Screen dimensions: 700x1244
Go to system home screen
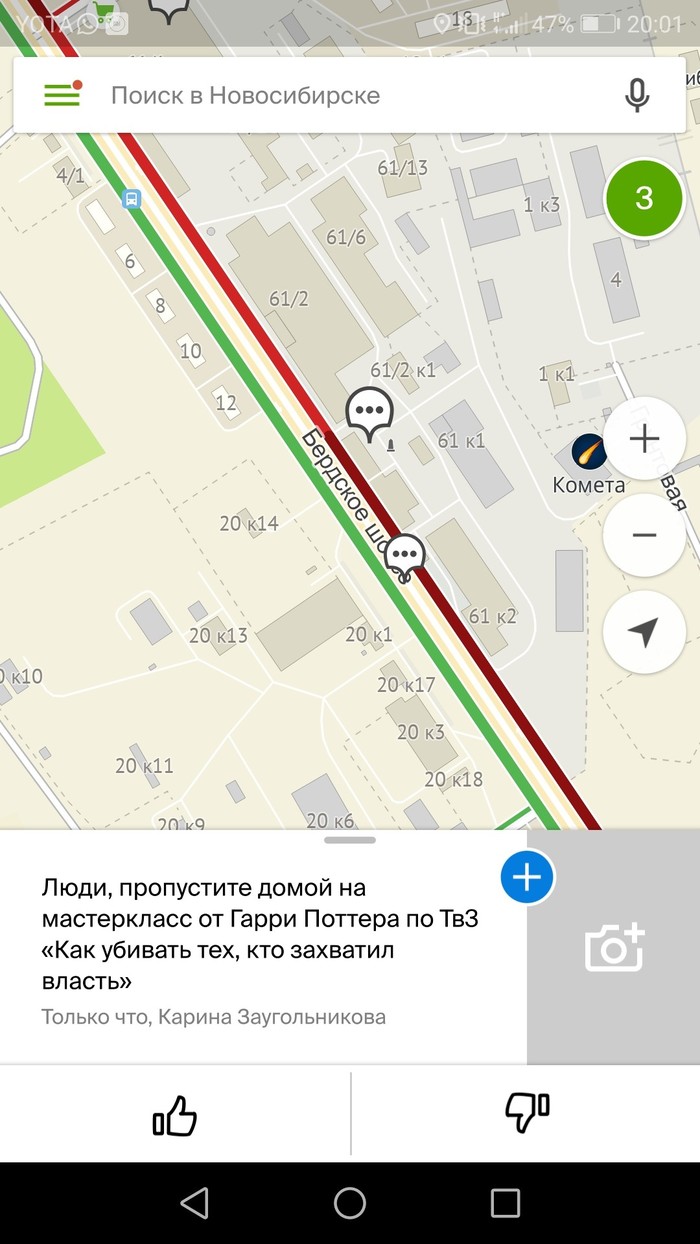coord(350,1203)
